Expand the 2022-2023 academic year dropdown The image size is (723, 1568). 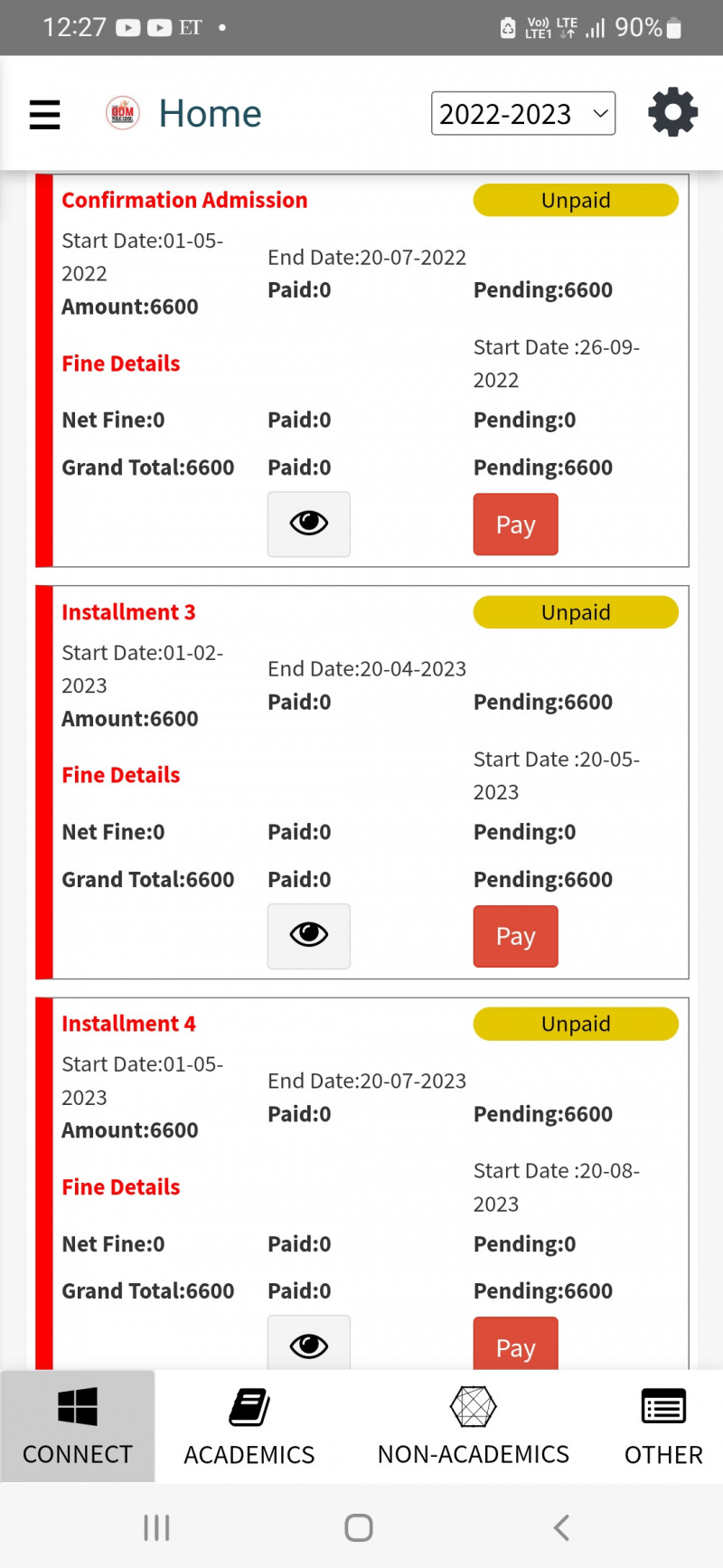(x=523, y=114)
